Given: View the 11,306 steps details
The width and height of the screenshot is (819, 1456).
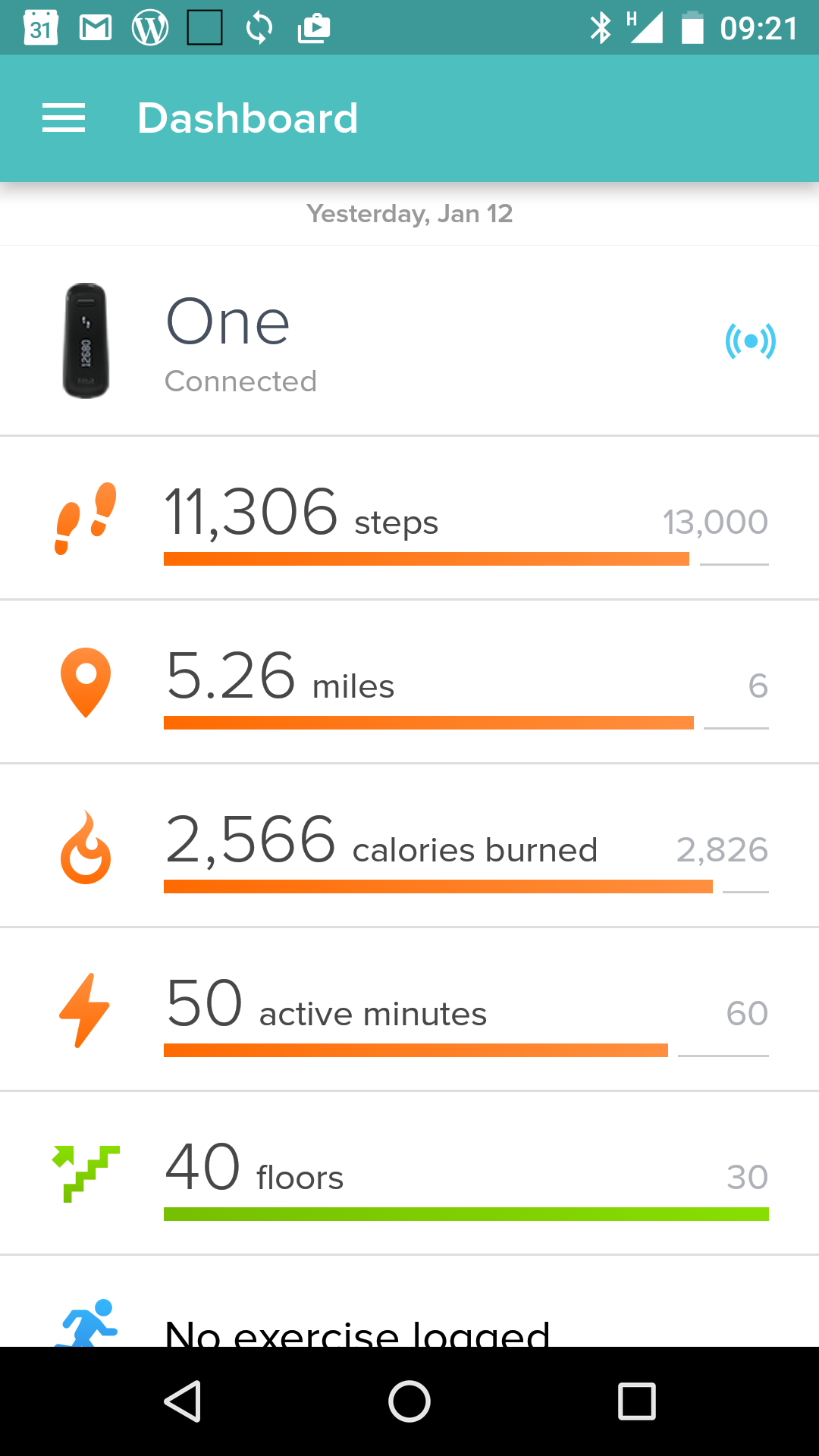Looking at the screenshot, I should click(409, 519).
